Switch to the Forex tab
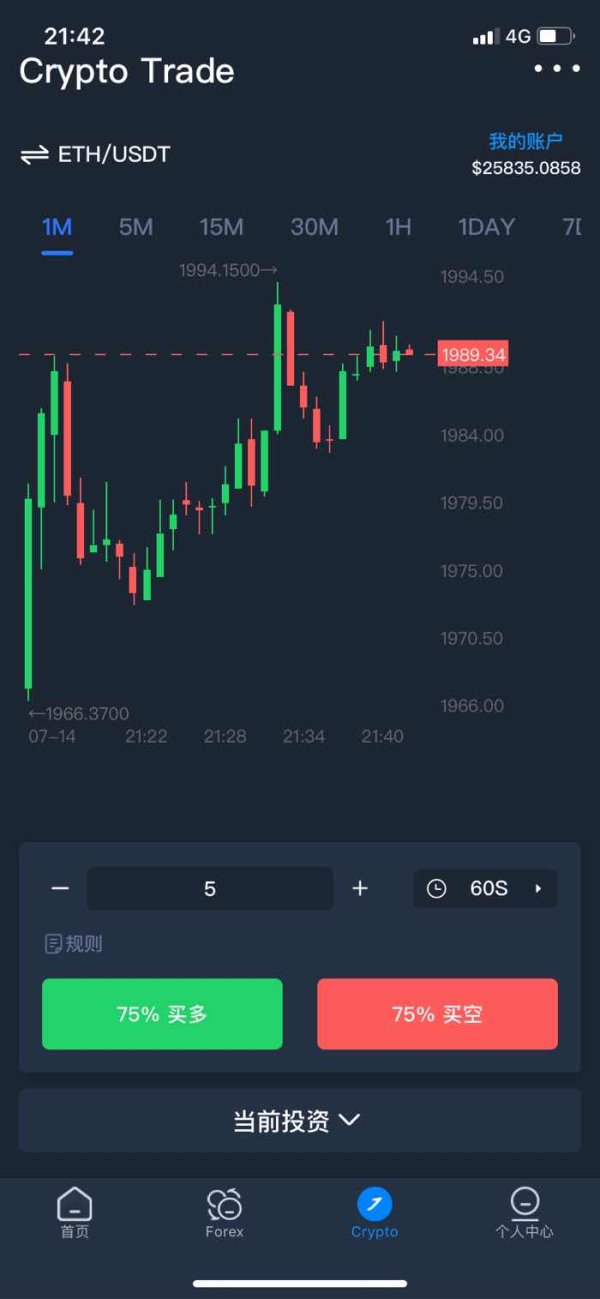Viewport: 600px width, 1299px height. point(224,1213)
